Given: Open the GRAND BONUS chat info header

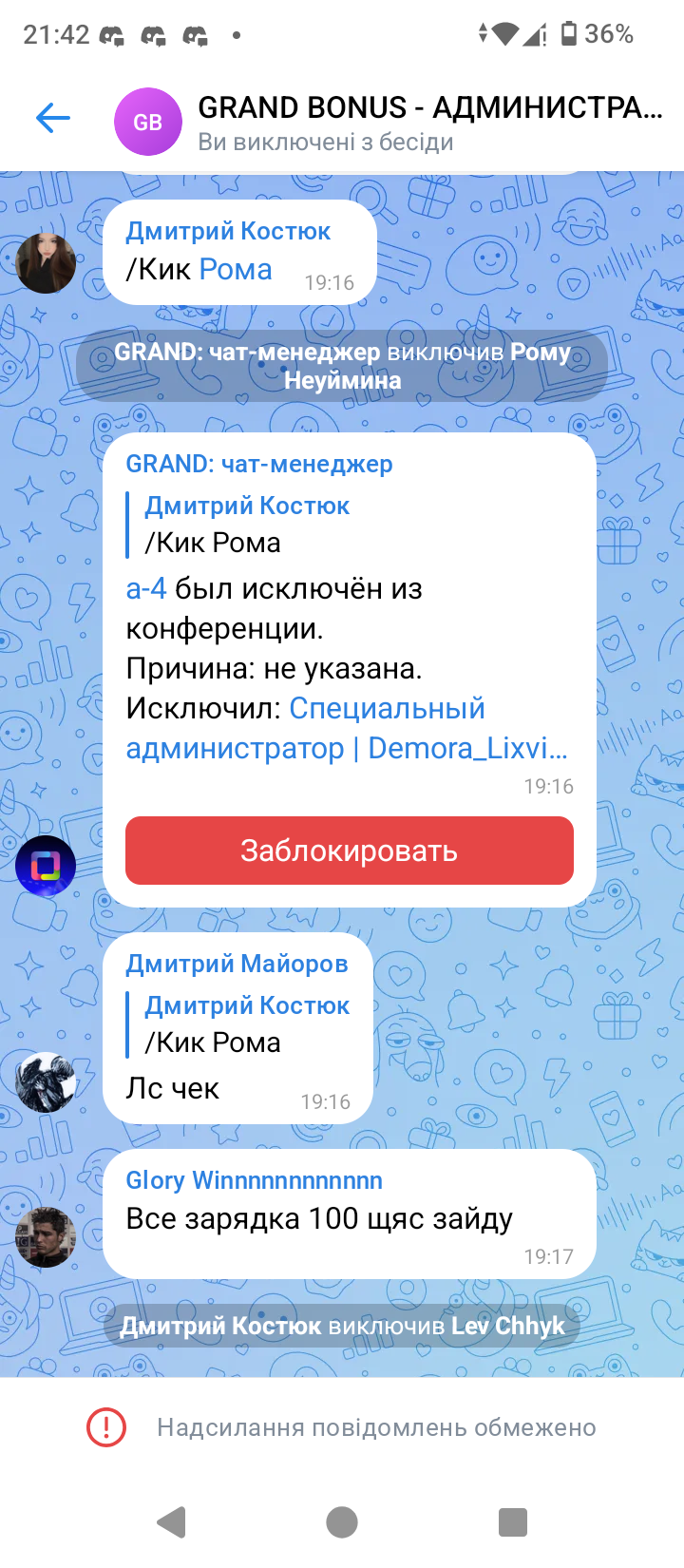Looking at the screenshot, I should tap(389, 123).
